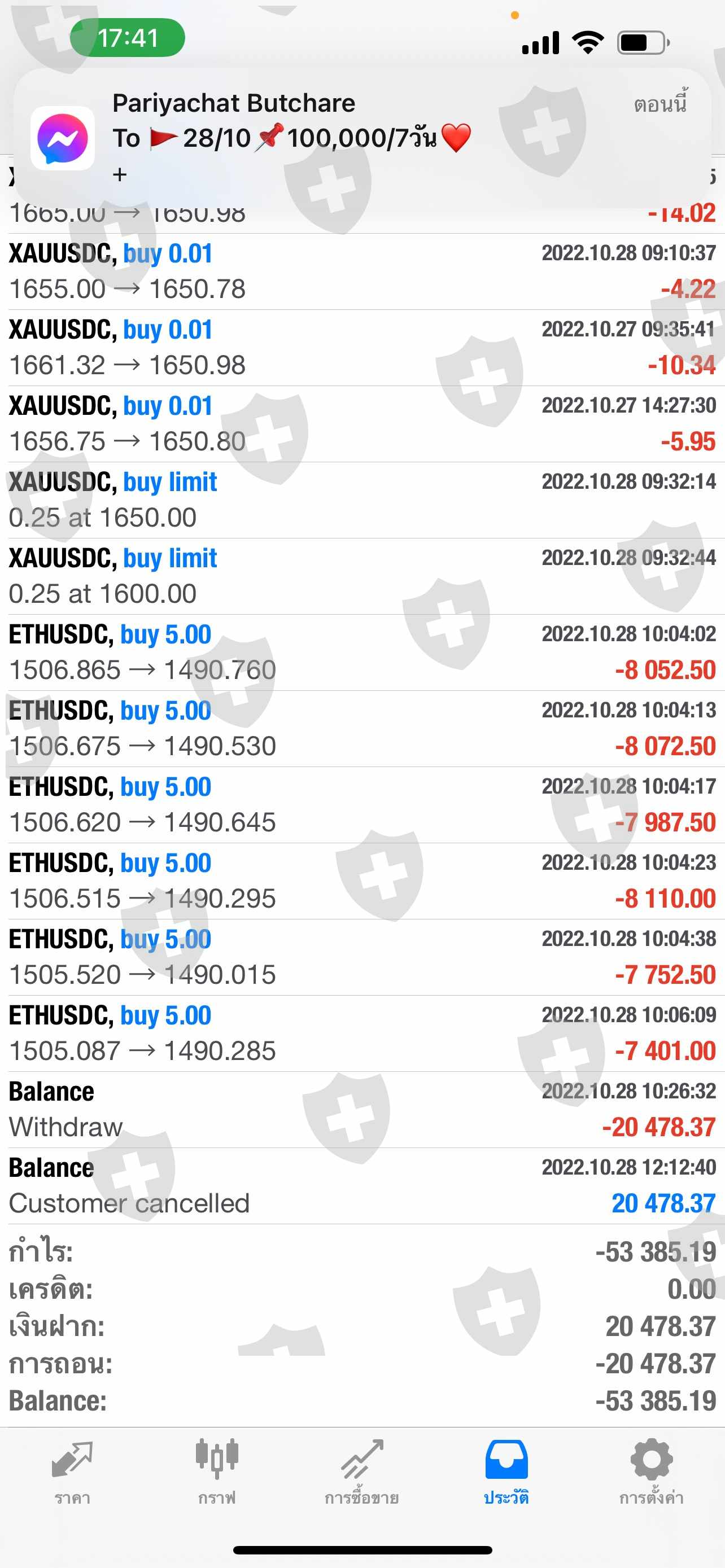Screen dimensions: 725x1568
Task: Expand ETHUSDC trade opened at 1506.620
Action: click(x=362, y=805)
